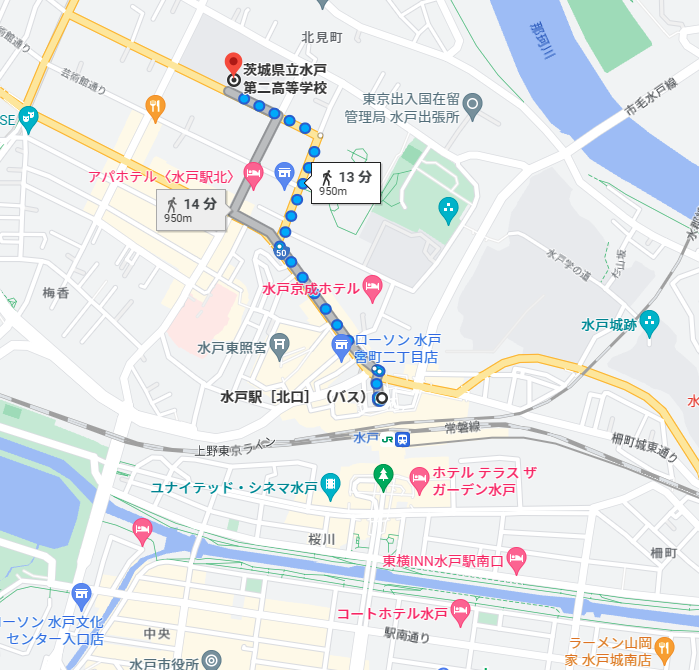The height and width of the screenshot is (670, 699).
Task: Open the 東横INN水戸駅南口 hotel marker
Action: click(516, 556)
